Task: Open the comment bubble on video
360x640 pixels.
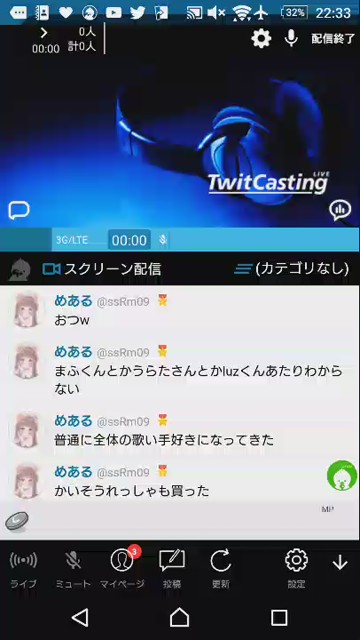Action: [x=19, y=211]
